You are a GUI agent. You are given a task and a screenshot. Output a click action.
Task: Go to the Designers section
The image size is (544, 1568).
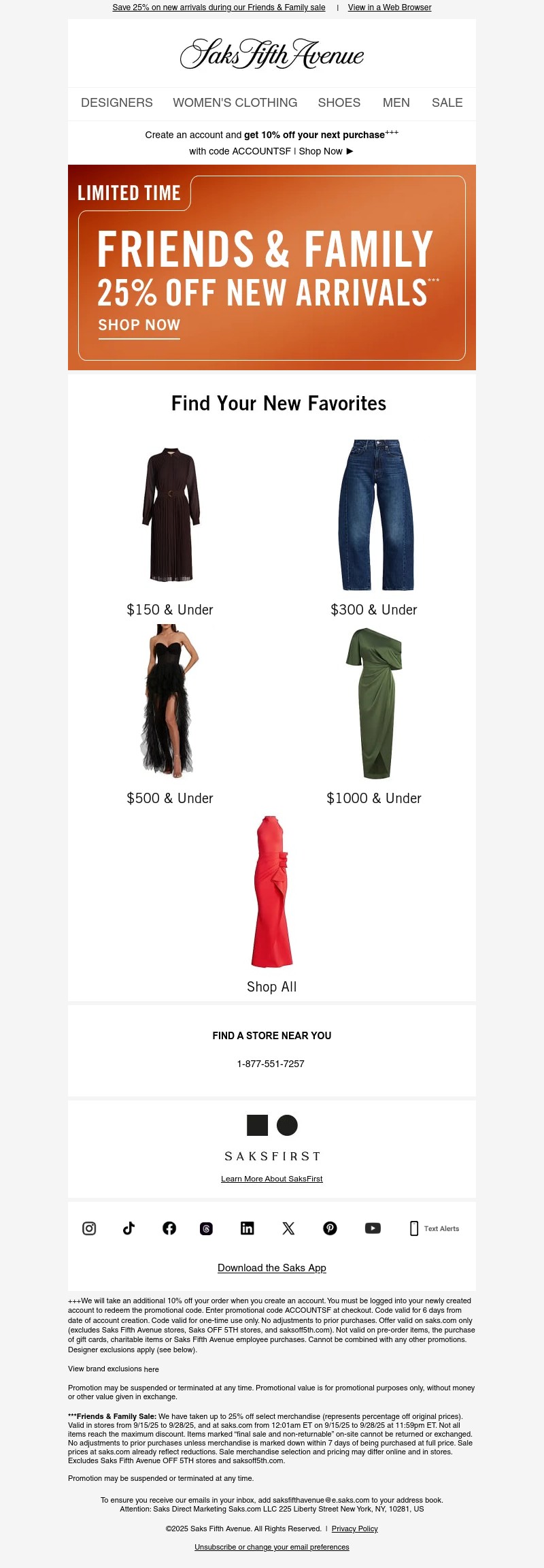(117, 103)
